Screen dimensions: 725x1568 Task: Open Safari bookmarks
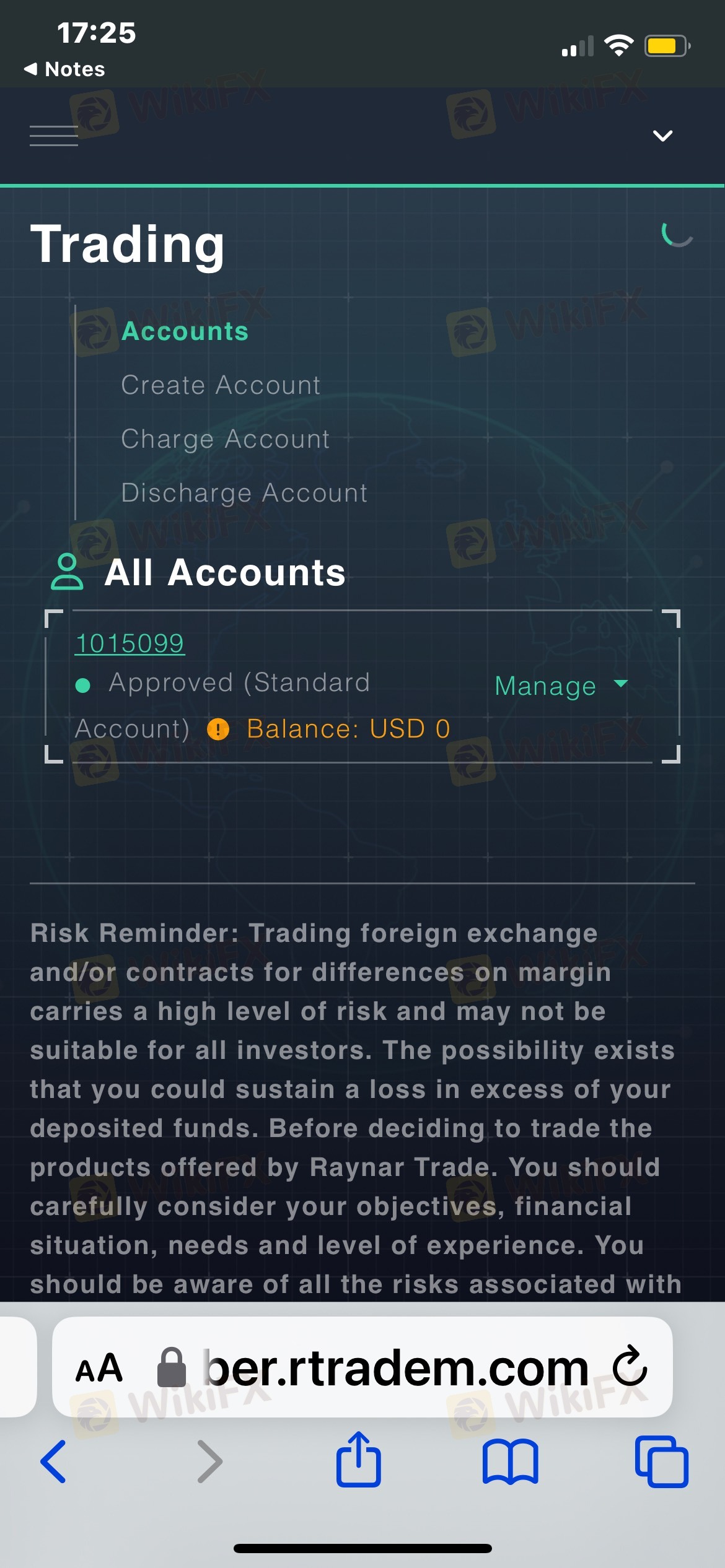click(510, 1461)
